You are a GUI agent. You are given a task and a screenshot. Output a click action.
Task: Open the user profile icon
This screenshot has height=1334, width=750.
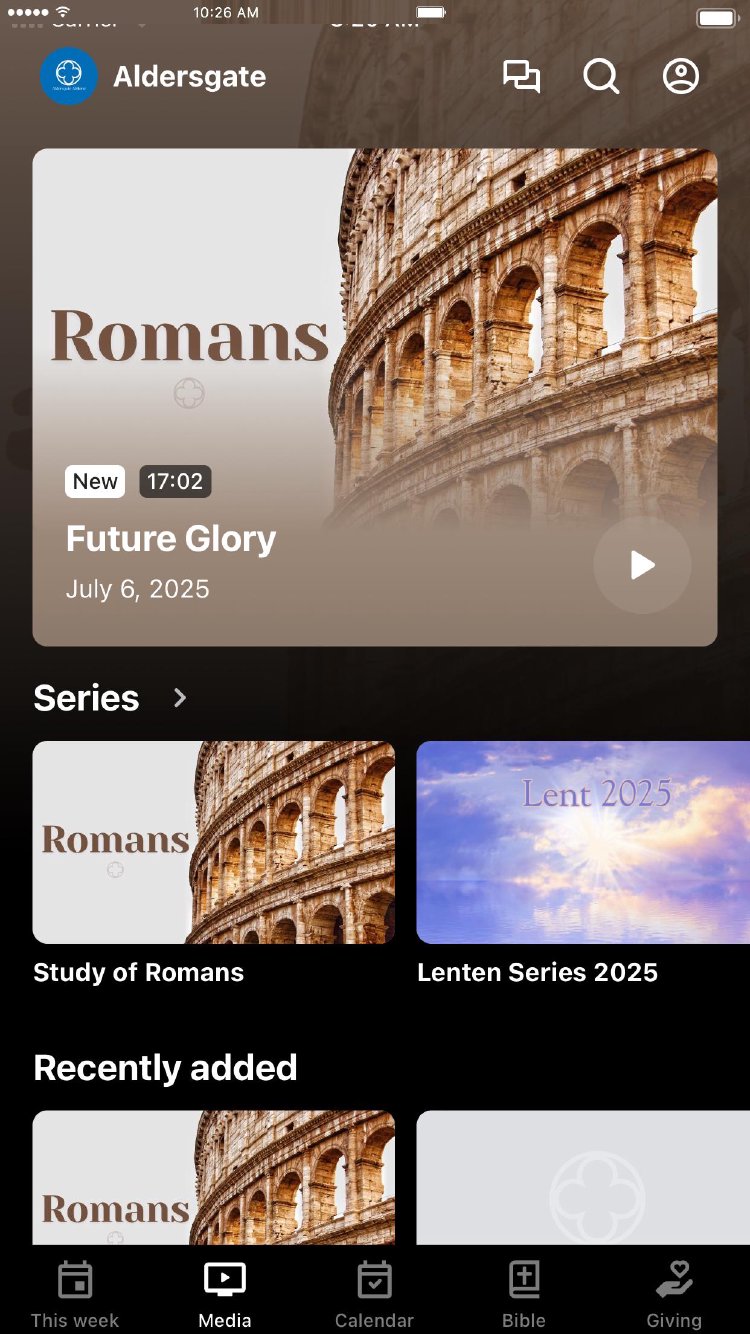[x=681, y=77]
